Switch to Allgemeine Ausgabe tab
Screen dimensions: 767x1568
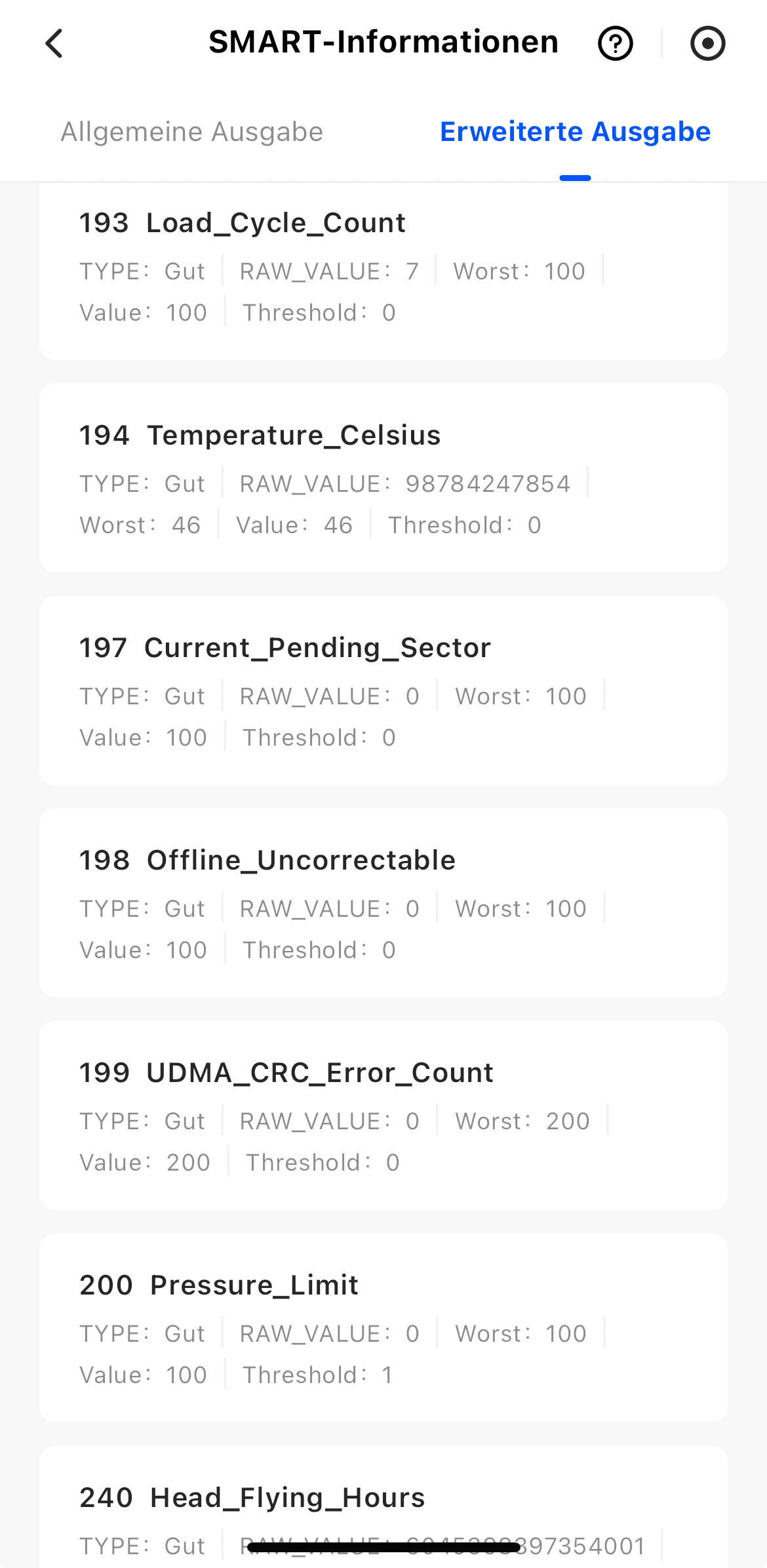192,132
